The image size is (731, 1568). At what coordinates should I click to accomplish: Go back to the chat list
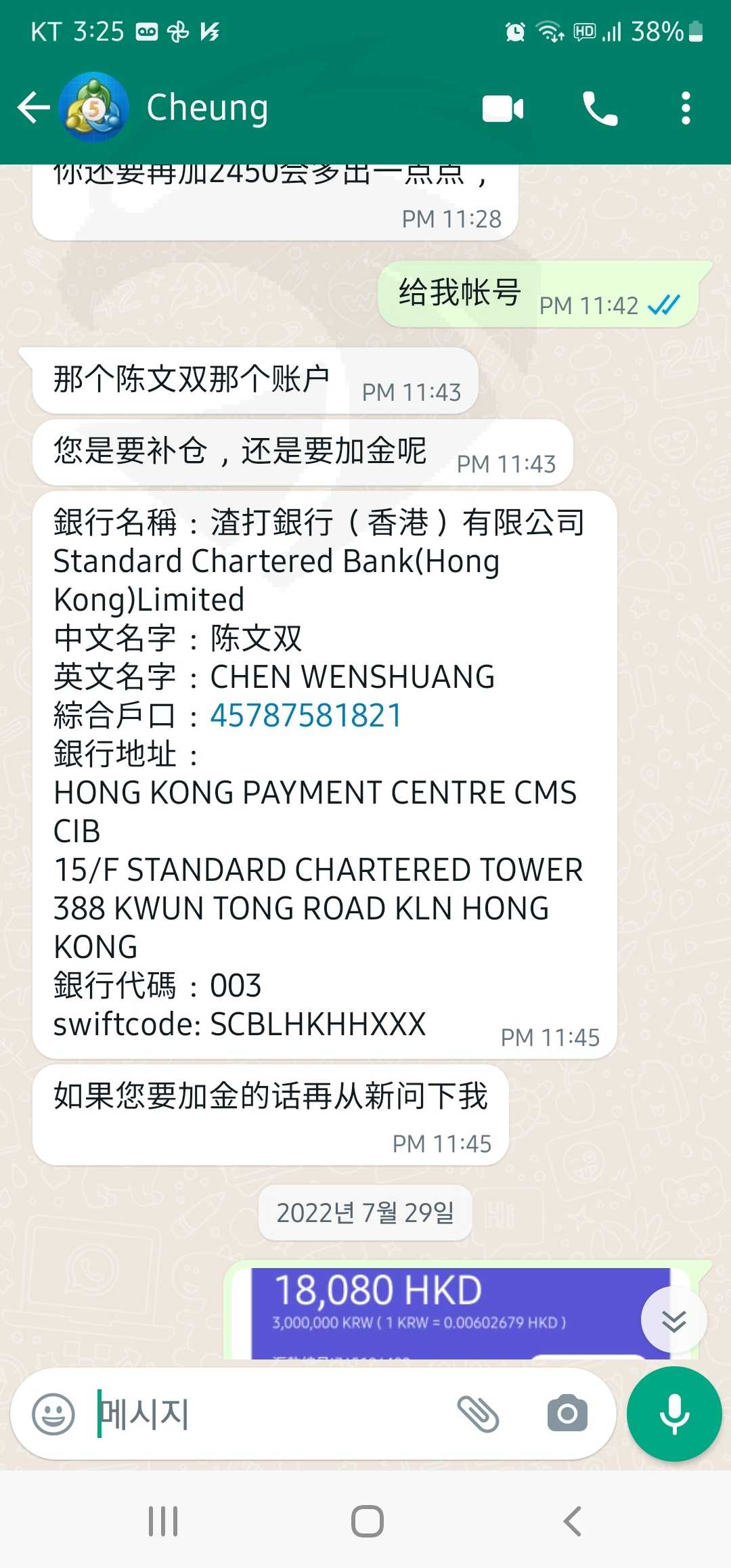[x=34, y=108]
